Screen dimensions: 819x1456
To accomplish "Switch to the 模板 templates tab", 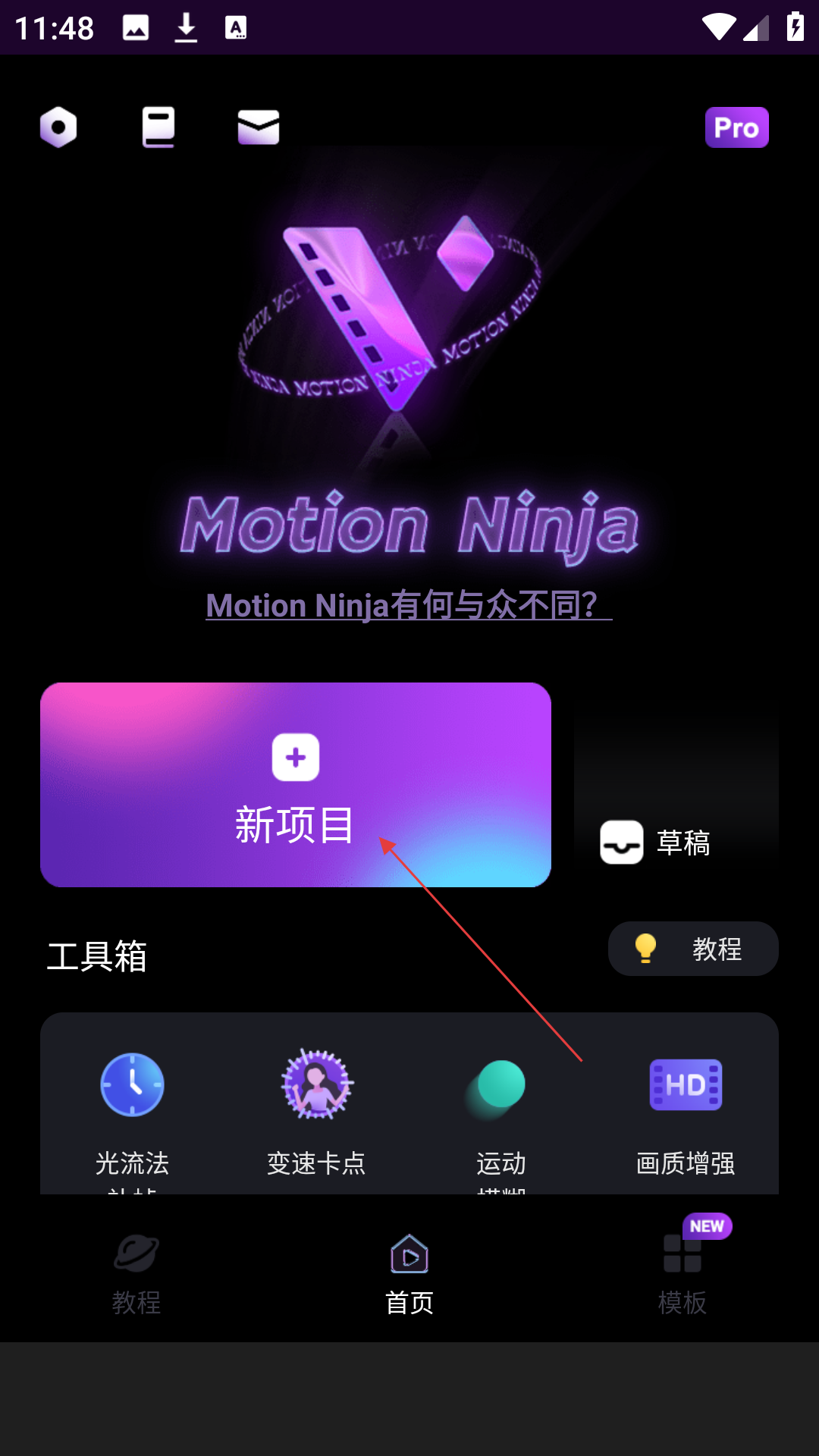I will click(682, 1274).
